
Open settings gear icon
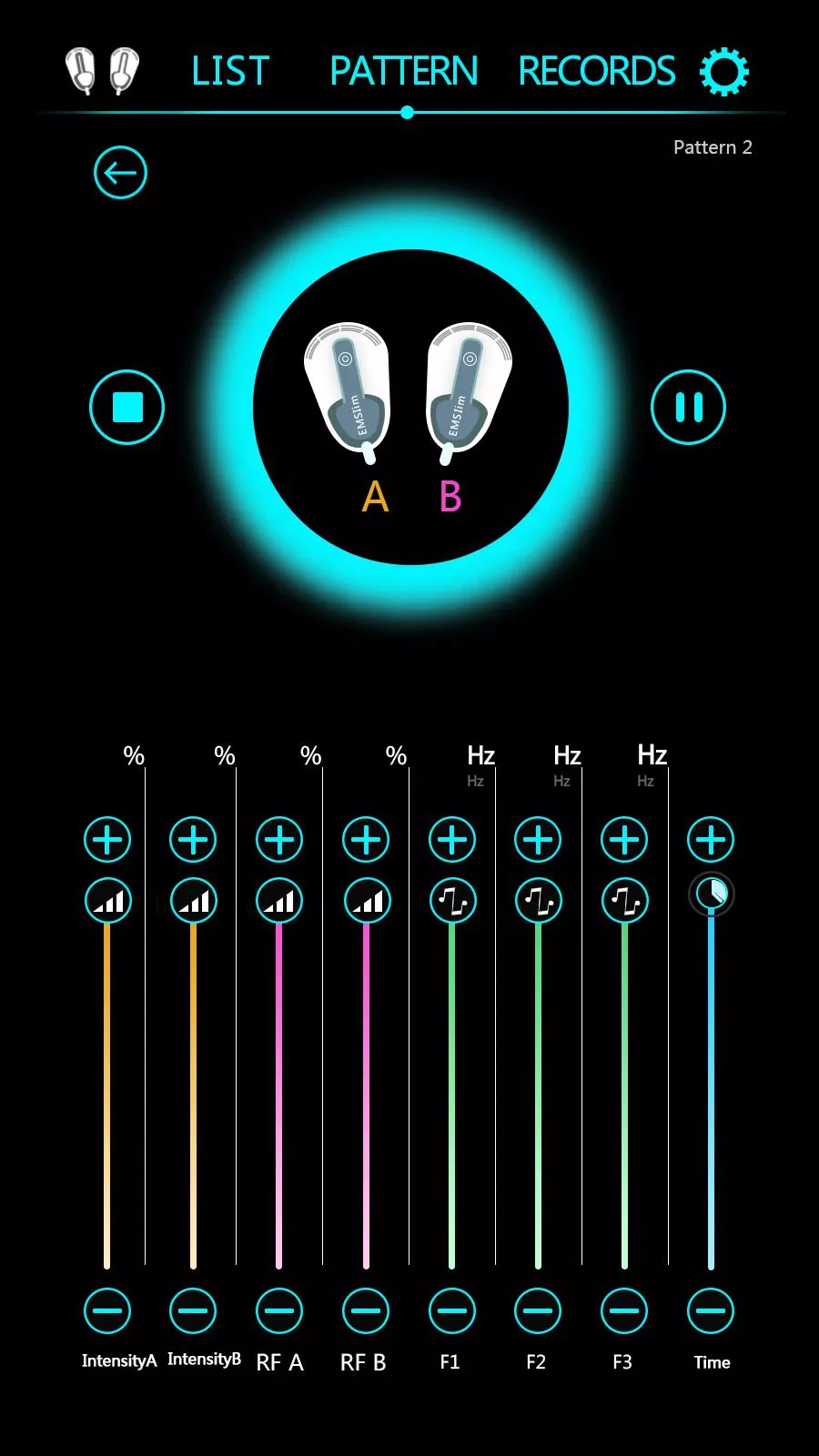(x=723, y=71)
